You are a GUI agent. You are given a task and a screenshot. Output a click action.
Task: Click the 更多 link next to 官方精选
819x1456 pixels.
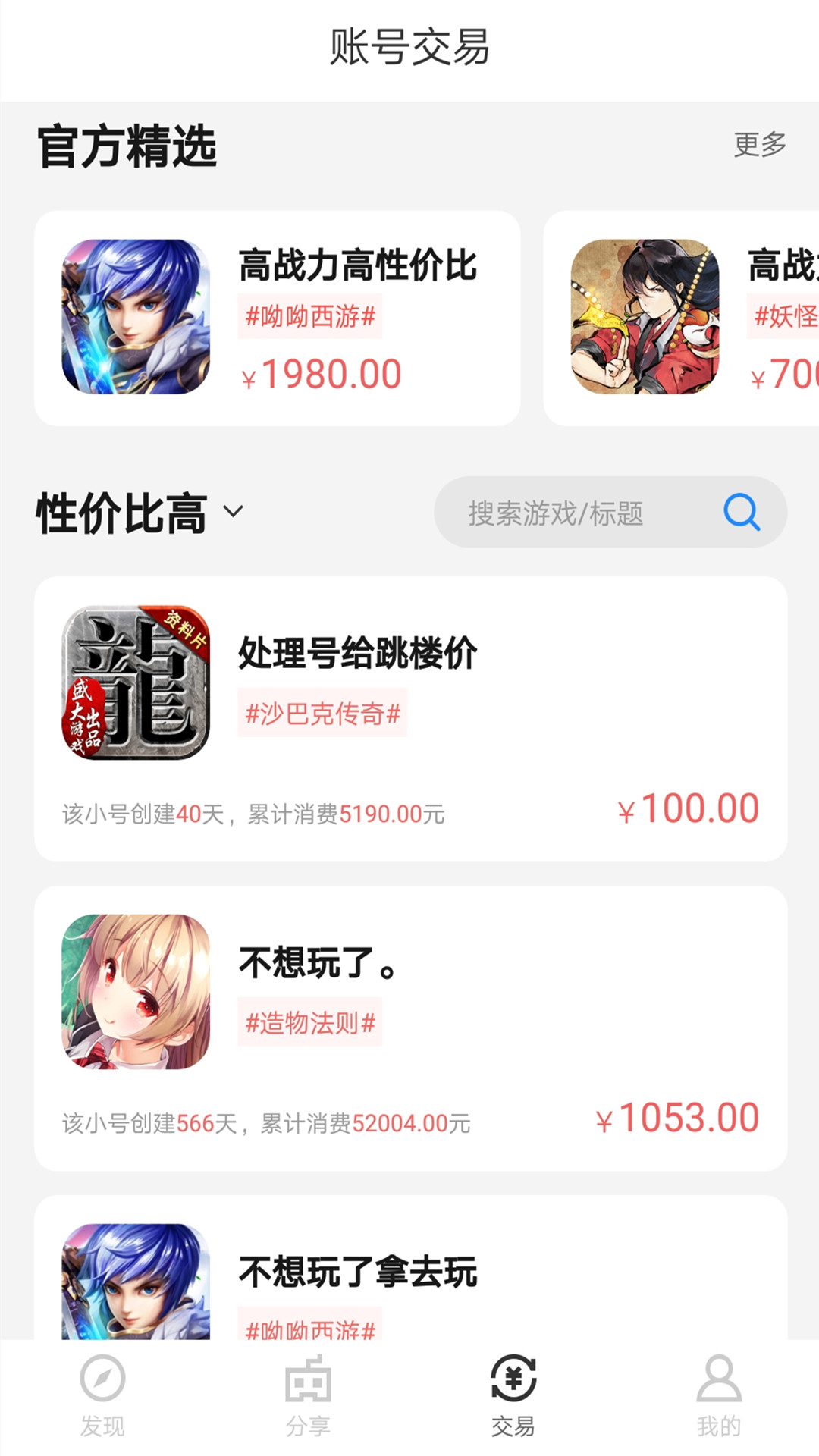tap(758, 145)
